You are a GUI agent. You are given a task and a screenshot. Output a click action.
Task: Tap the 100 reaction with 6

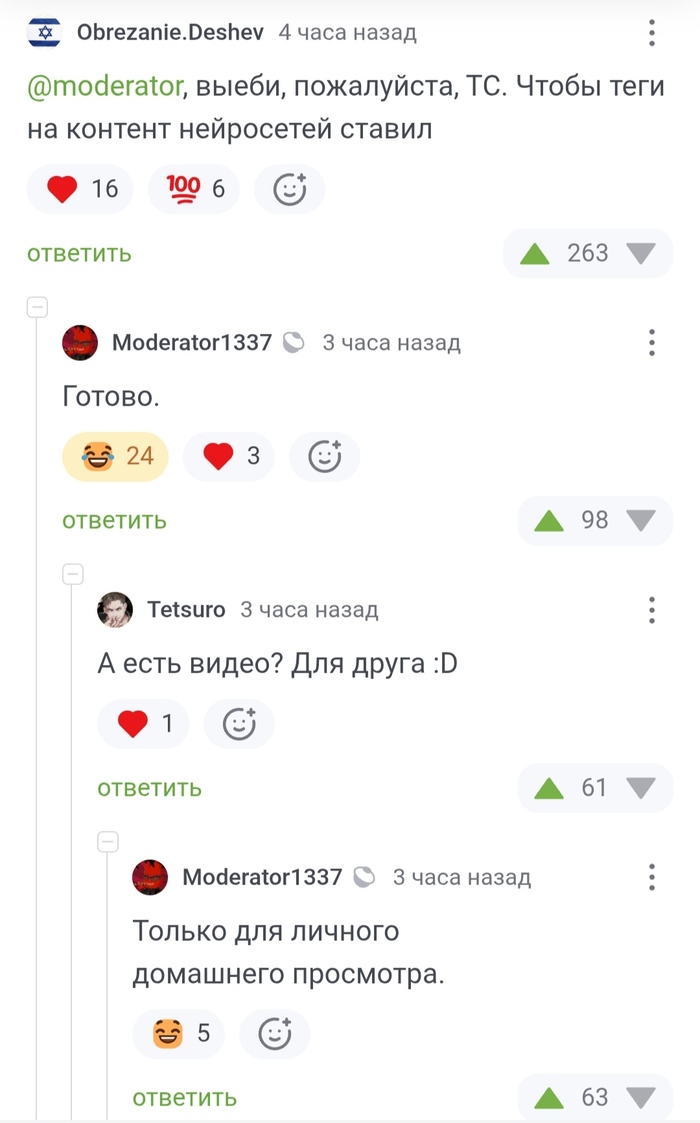(x=194, y=188)
